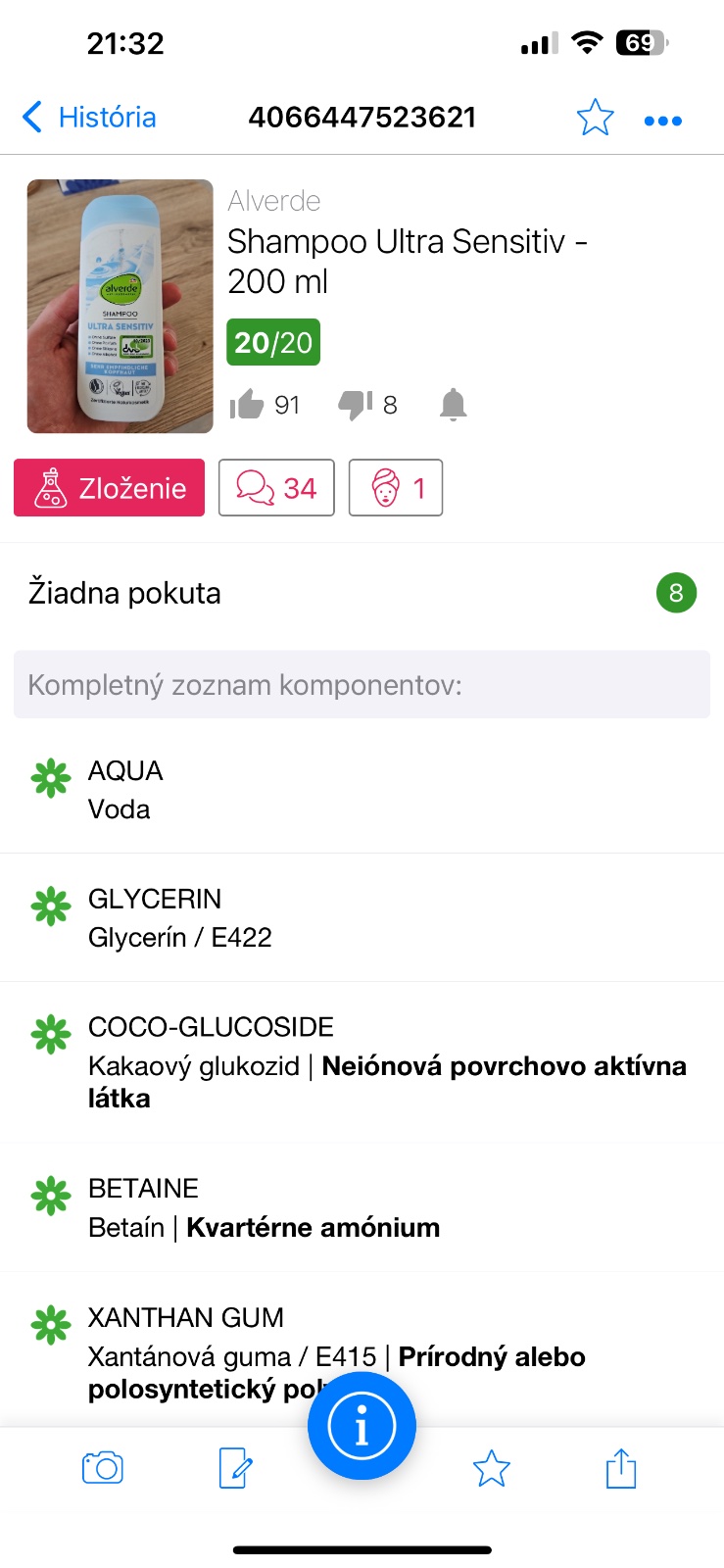
Task: Switch to the Zloženie tab
Action: click(x=110, y=487)
